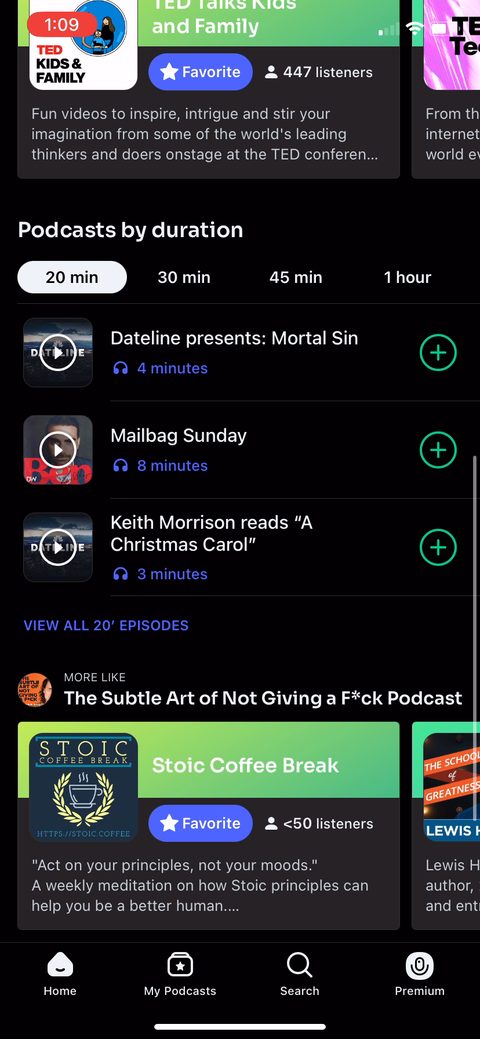
Task: Go to the Home tab
Action: (60, 975)
